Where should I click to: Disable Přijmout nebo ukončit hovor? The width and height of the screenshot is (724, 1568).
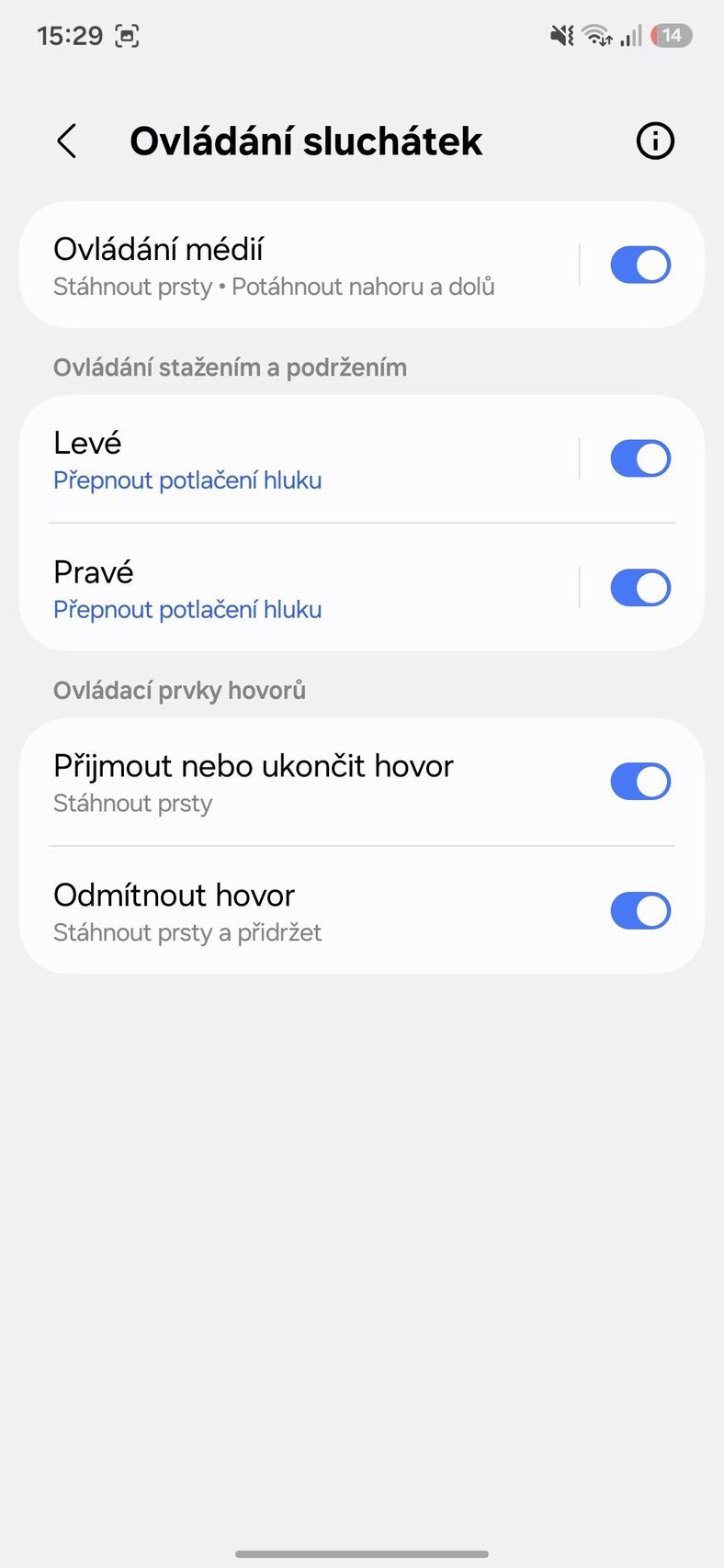[640, 781]
